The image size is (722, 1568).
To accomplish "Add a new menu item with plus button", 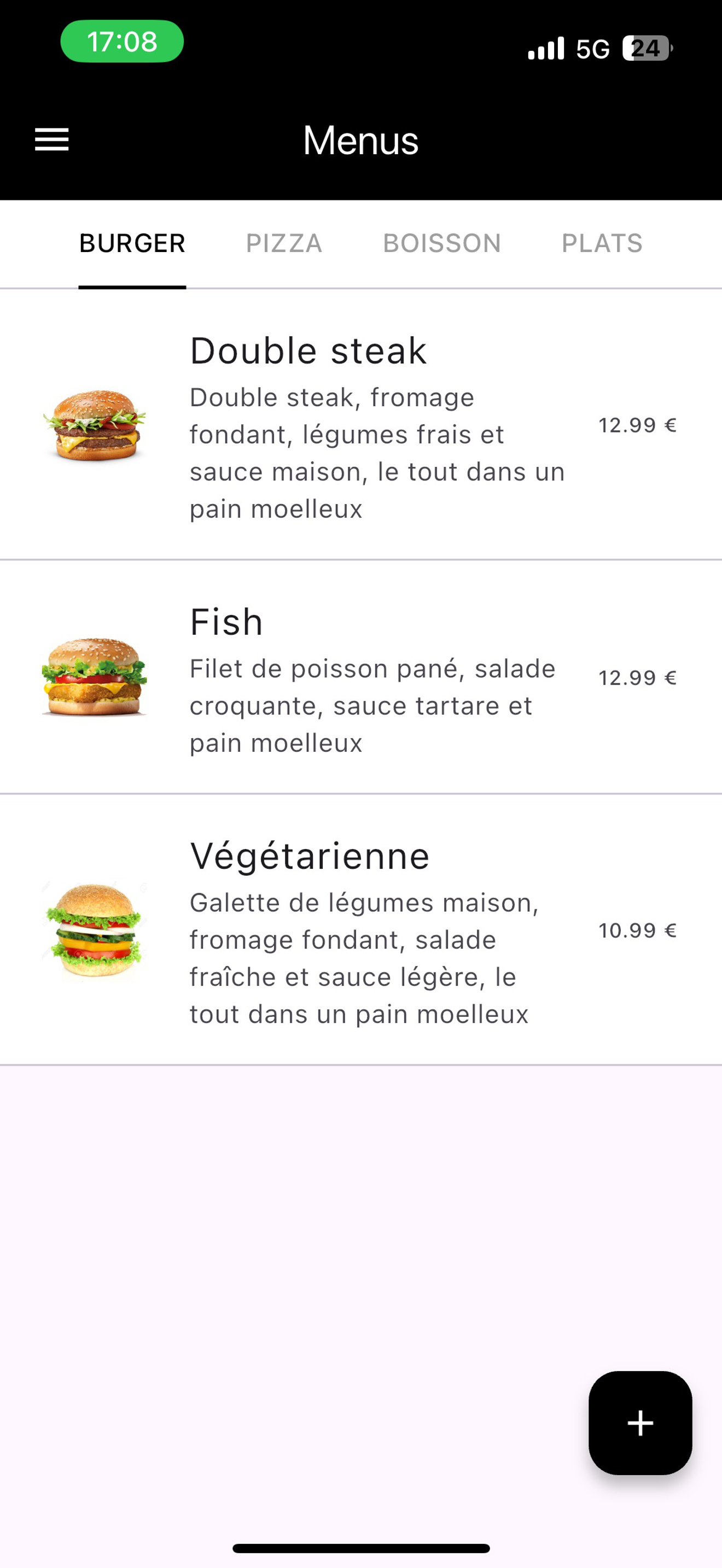I will (x=640, y=1423).
